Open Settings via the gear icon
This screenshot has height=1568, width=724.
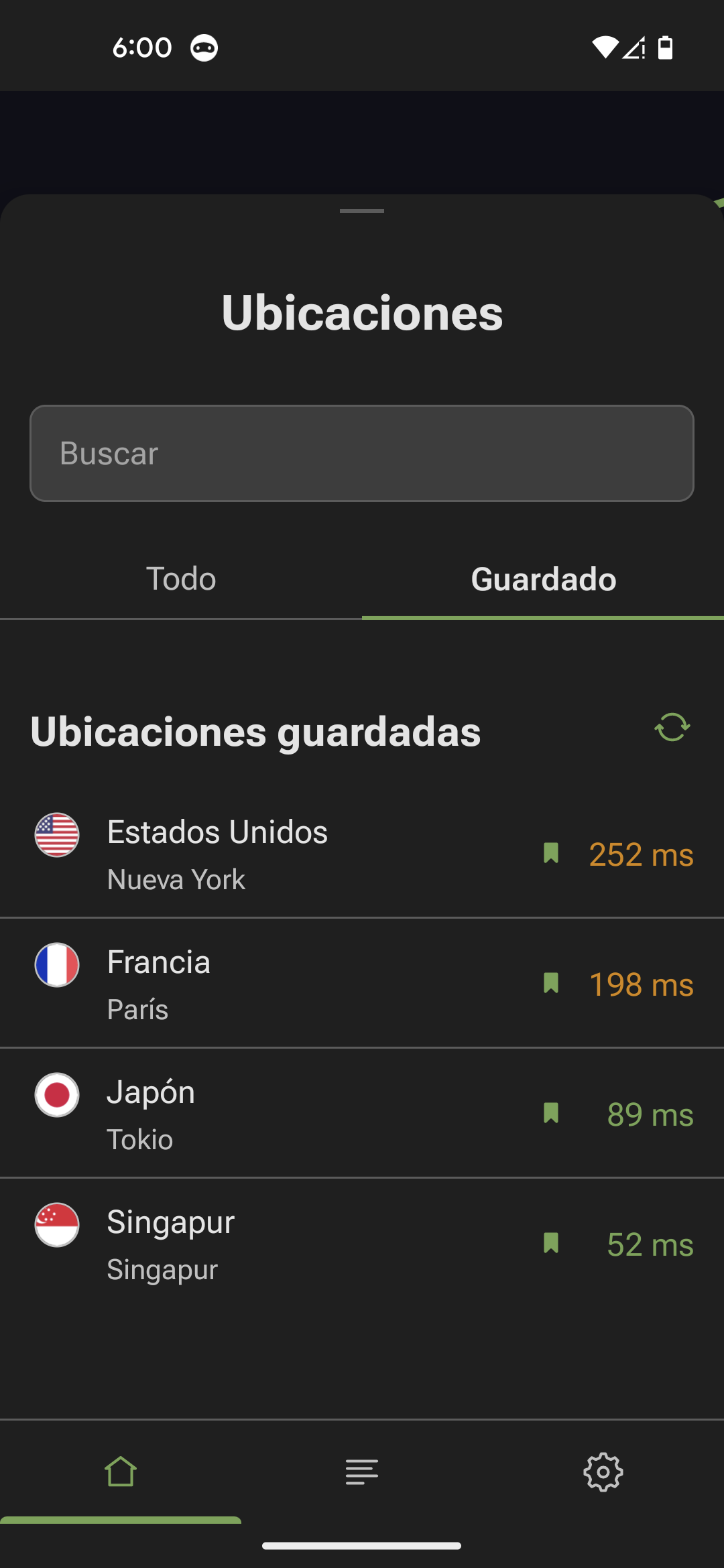point(603,1472)
